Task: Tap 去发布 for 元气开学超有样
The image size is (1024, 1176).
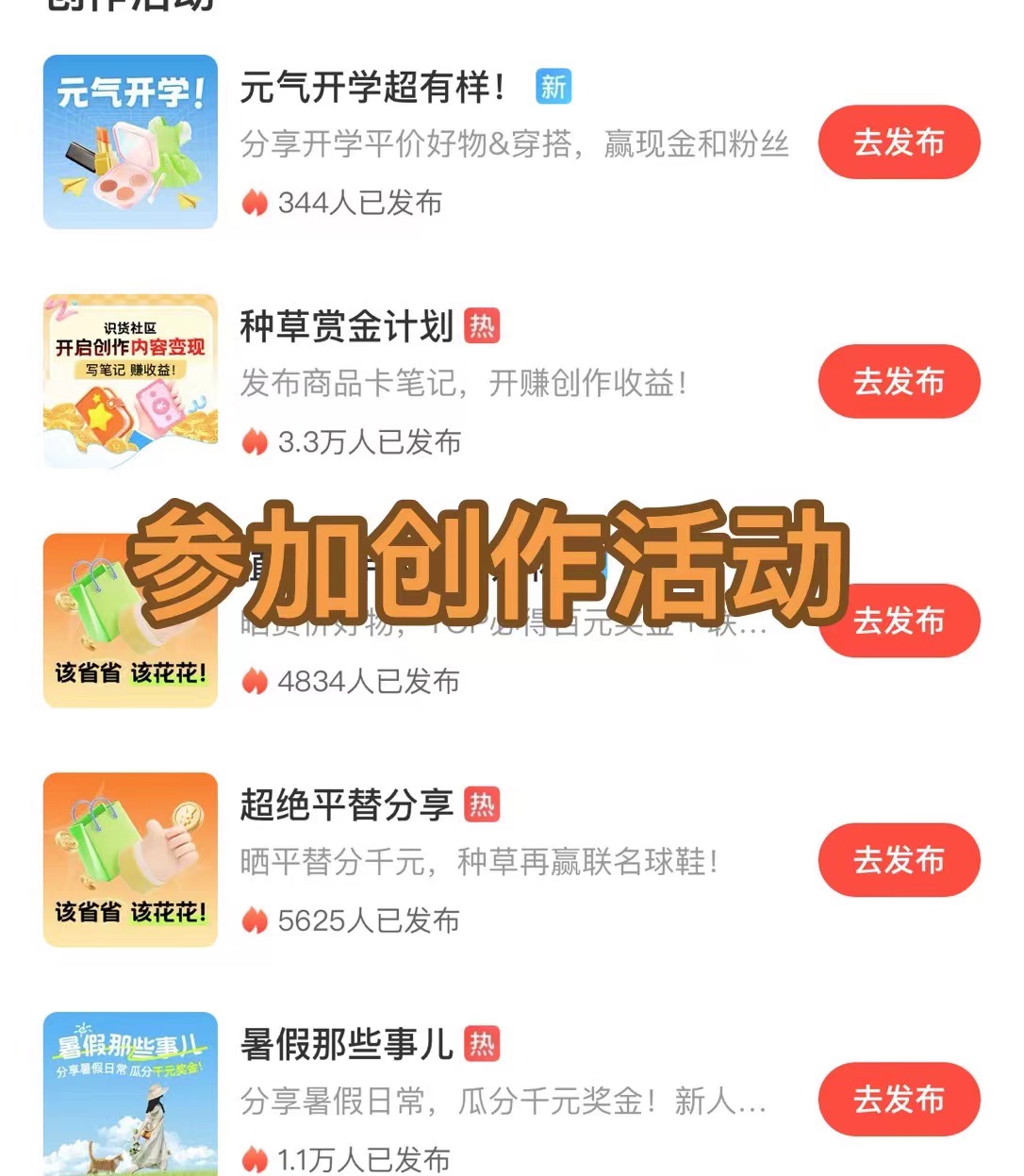Action: coord(899,142)
